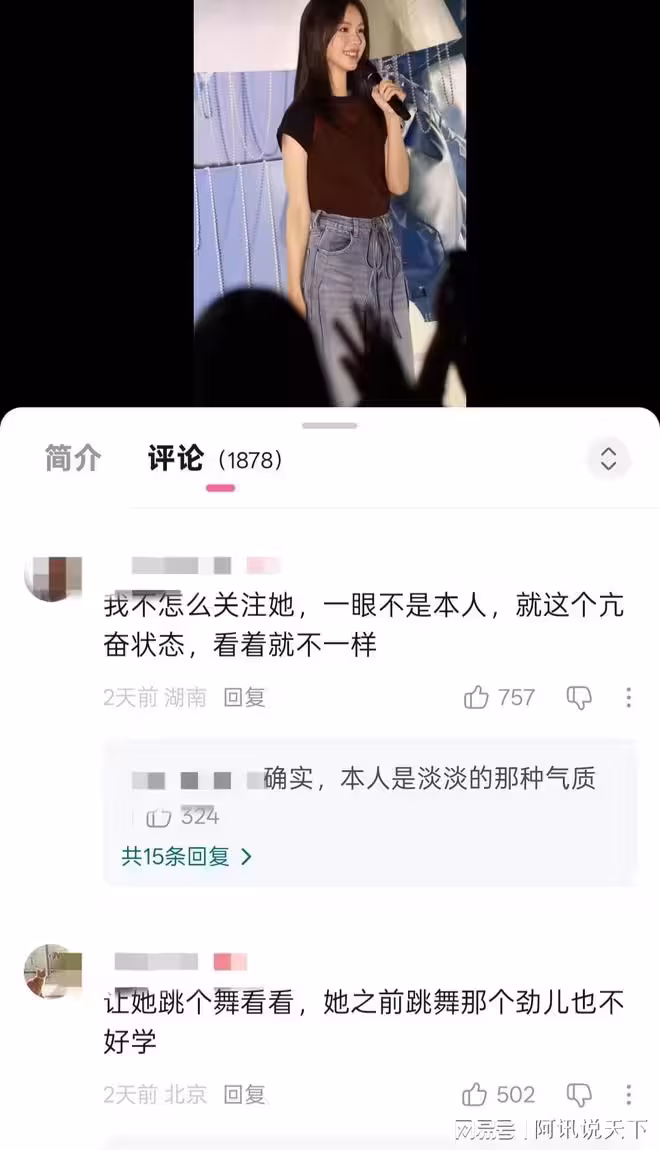Open overflow menu on the 502-like comment
The image size is (660, 1150).
628,1095
